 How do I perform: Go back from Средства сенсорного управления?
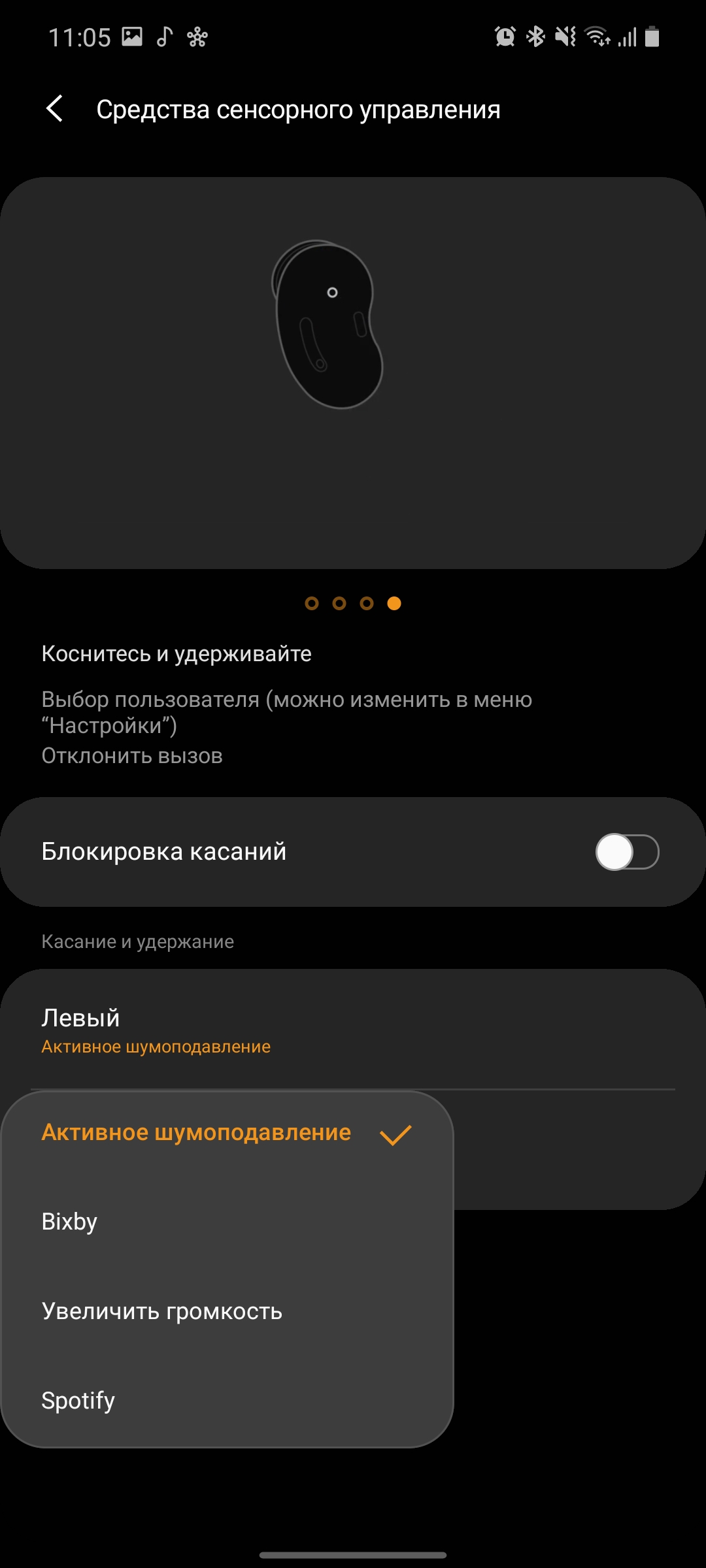[x=55, y=108]
